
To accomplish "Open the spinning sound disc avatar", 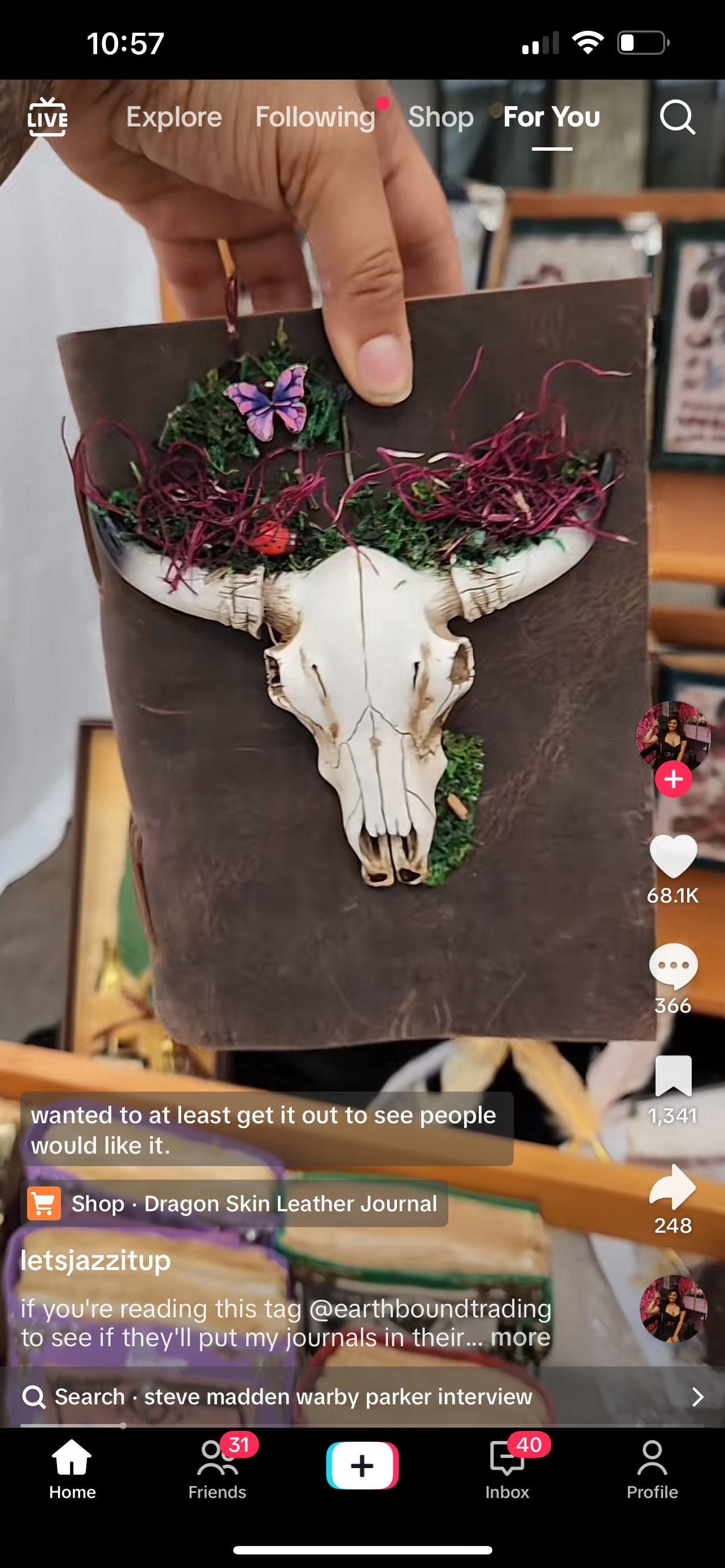I will 673,1309.
